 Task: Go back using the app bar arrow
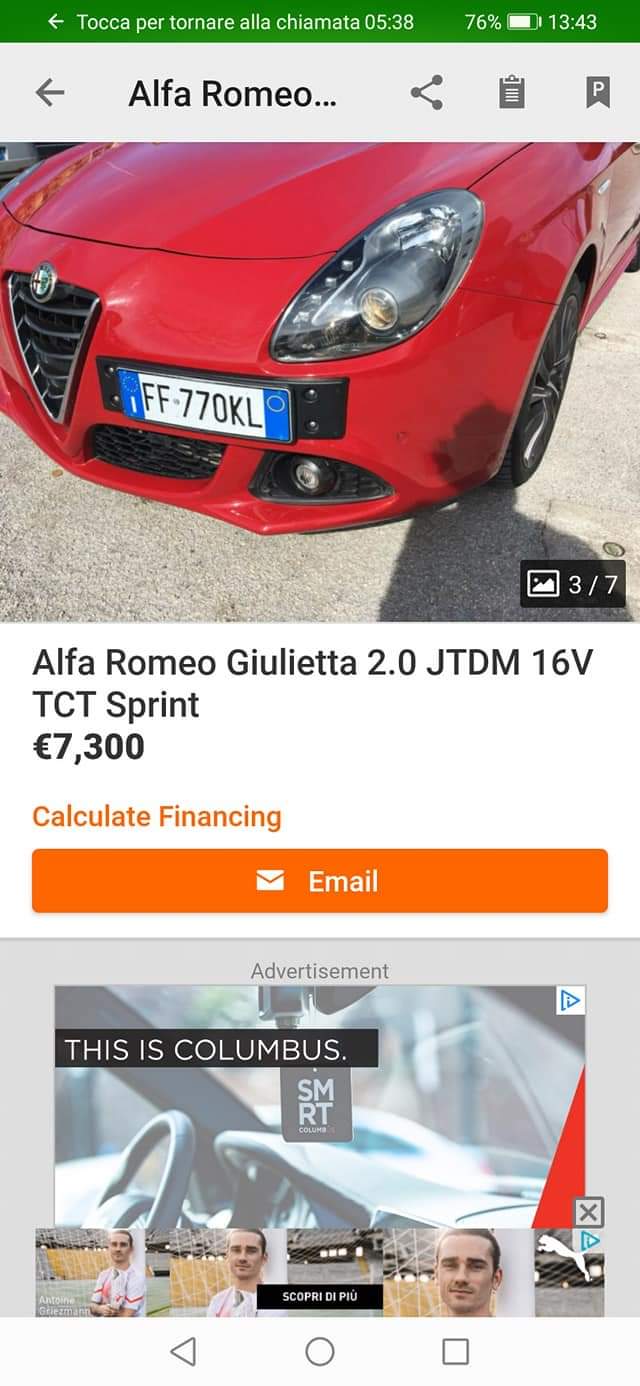49,93
